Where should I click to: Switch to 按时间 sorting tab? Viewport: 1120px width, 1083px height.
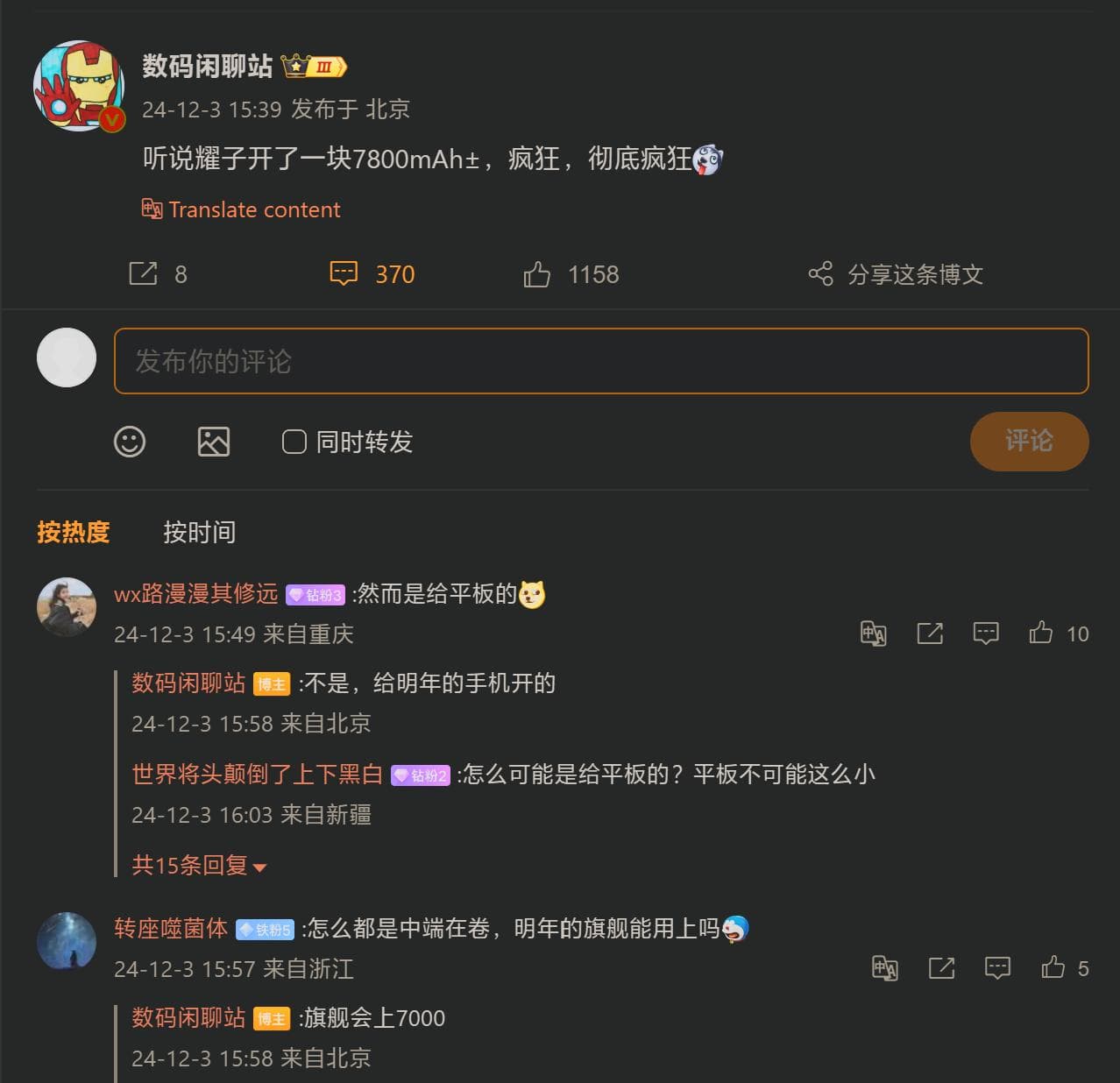199,532
